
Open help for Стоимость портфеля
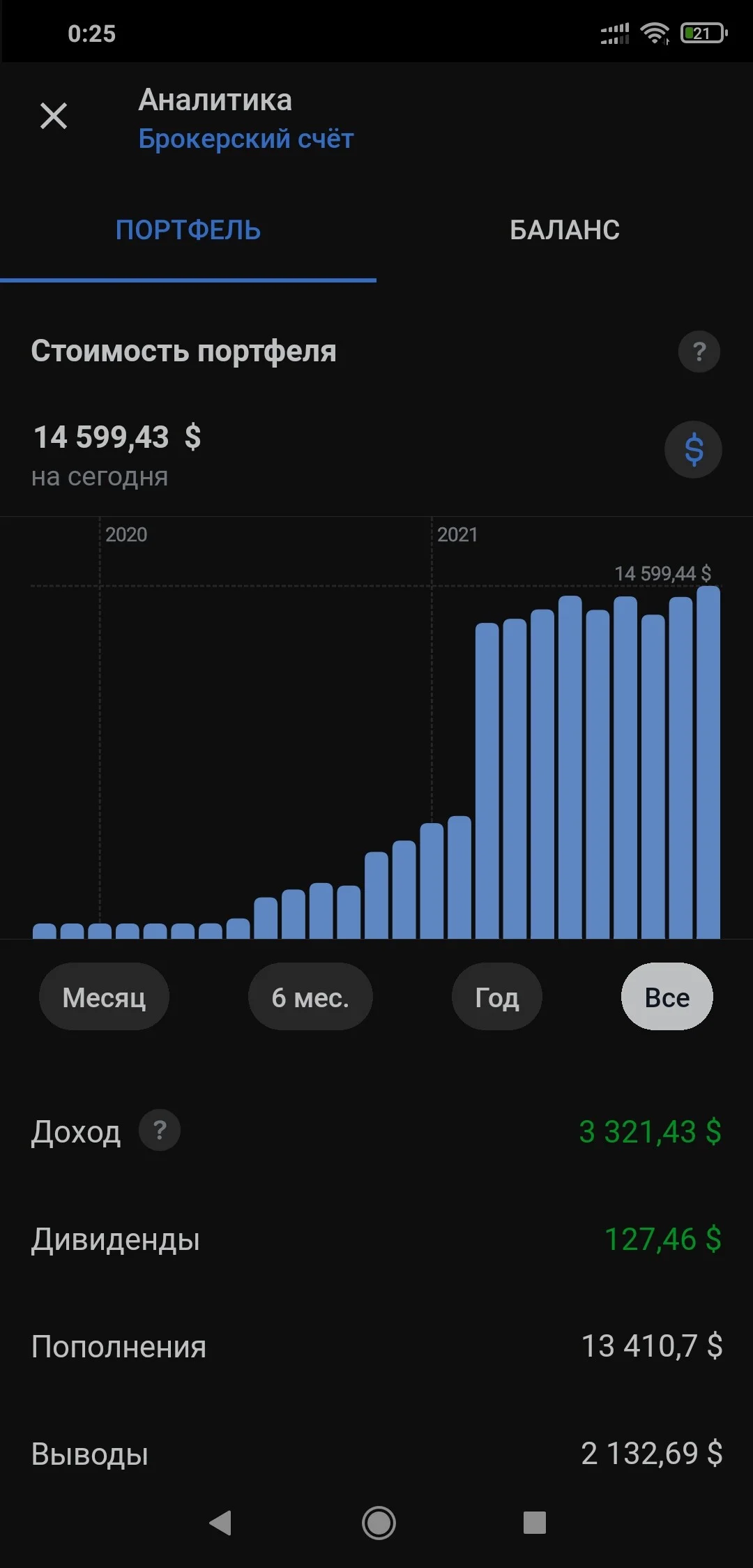699,352
